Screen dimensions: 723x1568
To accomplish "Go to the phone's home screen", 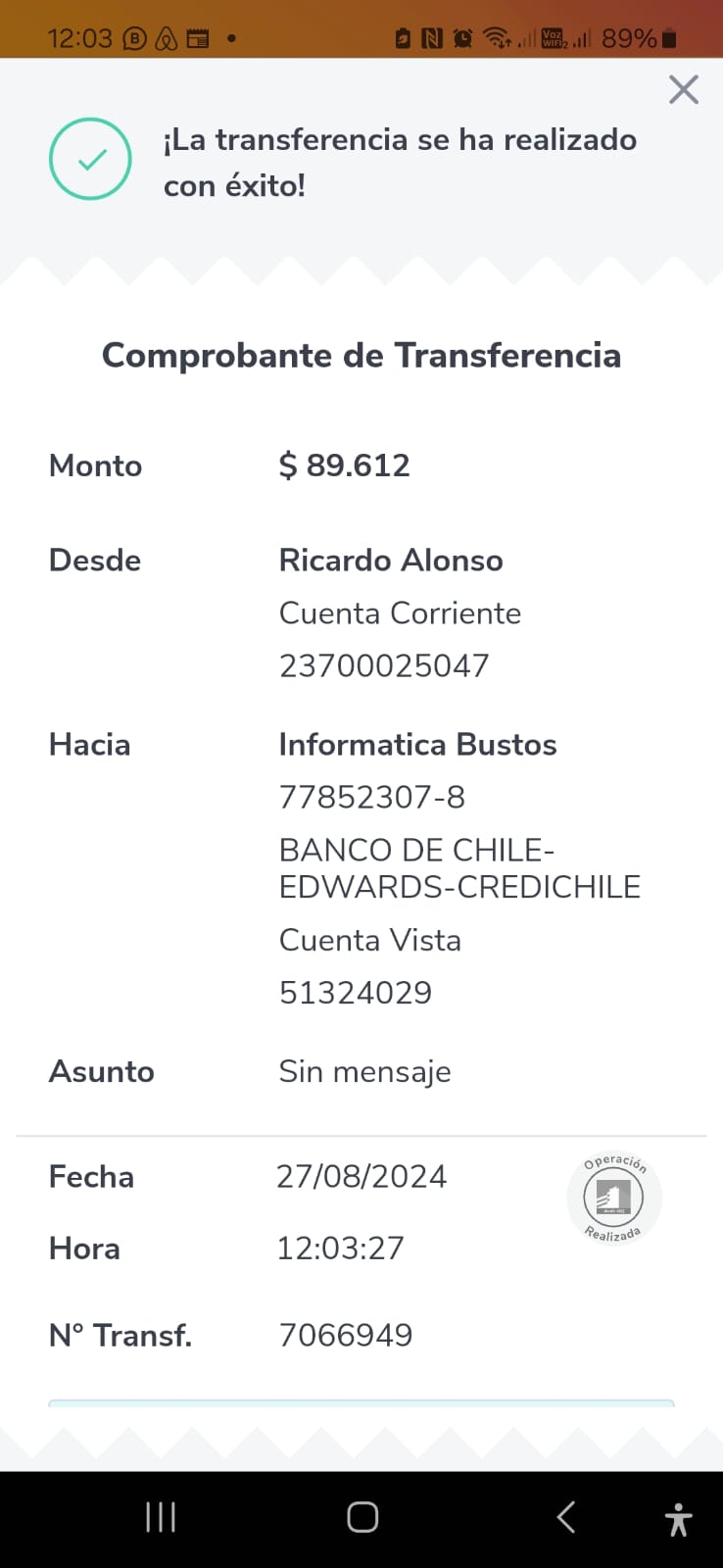I will pyautogui.click(x=362, y=1517).
